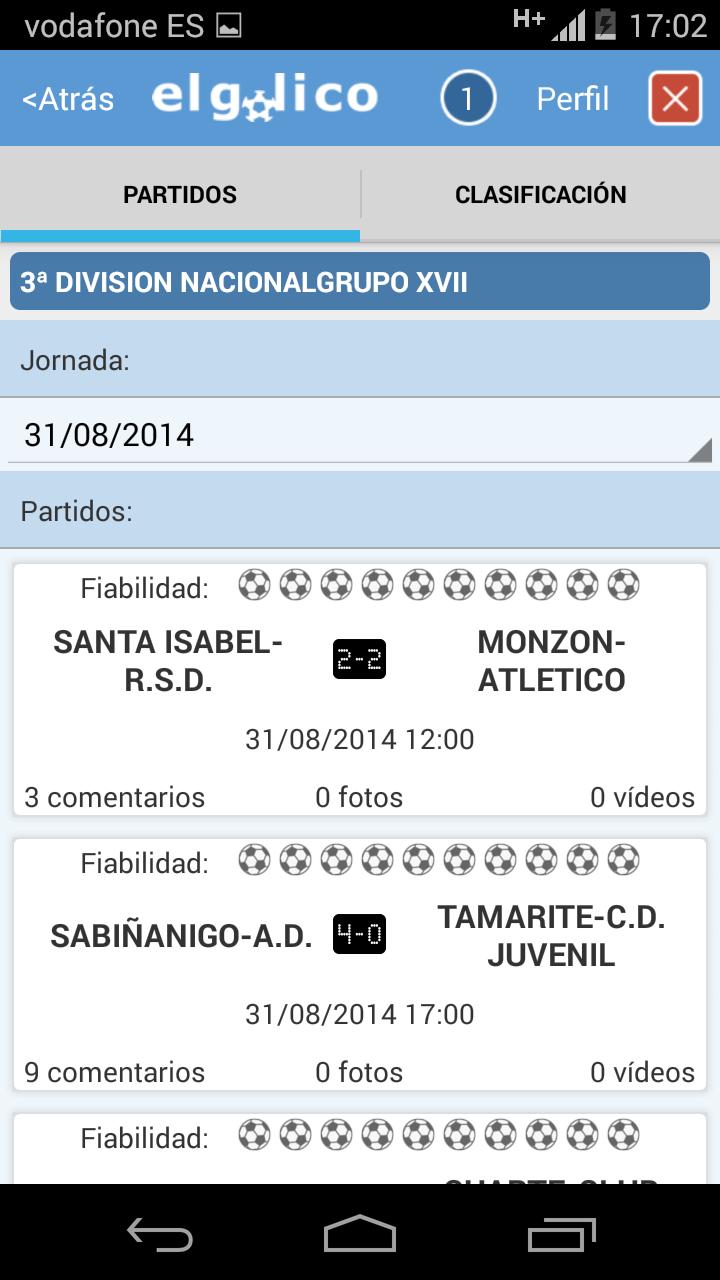720x1280 pixels.
Task: Tap the system home button
Action: click(x=360, y=1233)
